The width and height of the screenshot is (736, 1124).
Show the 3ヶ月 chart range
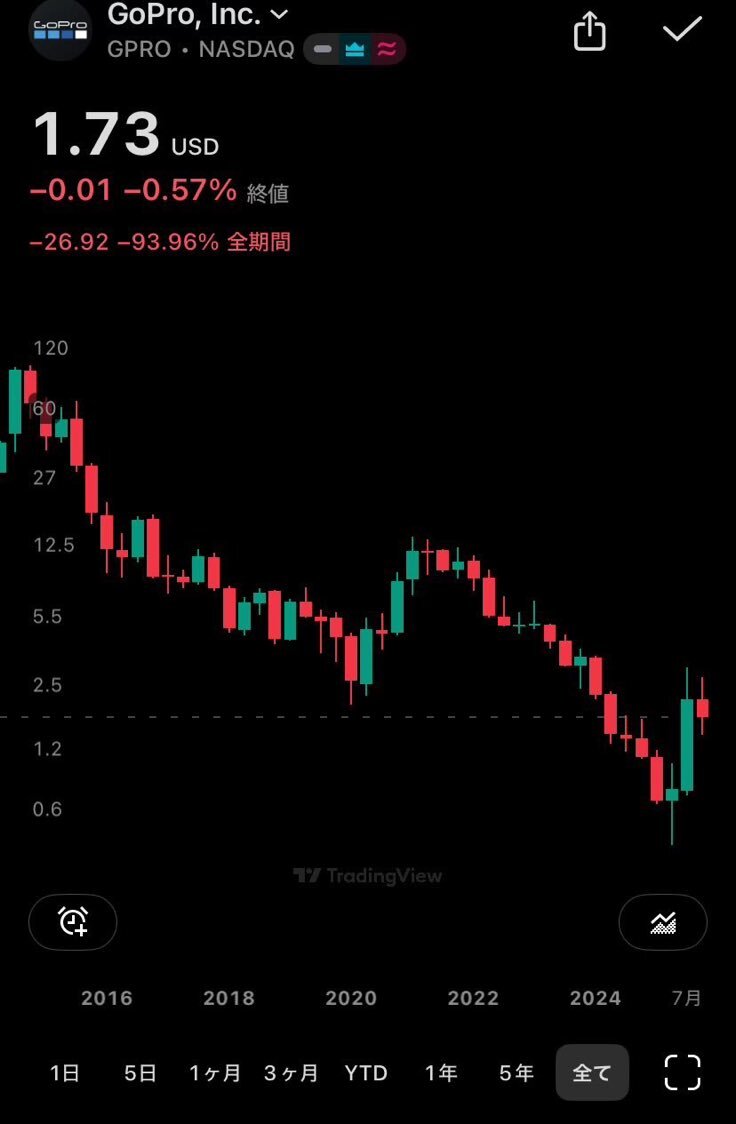(x=291, y=1073)
